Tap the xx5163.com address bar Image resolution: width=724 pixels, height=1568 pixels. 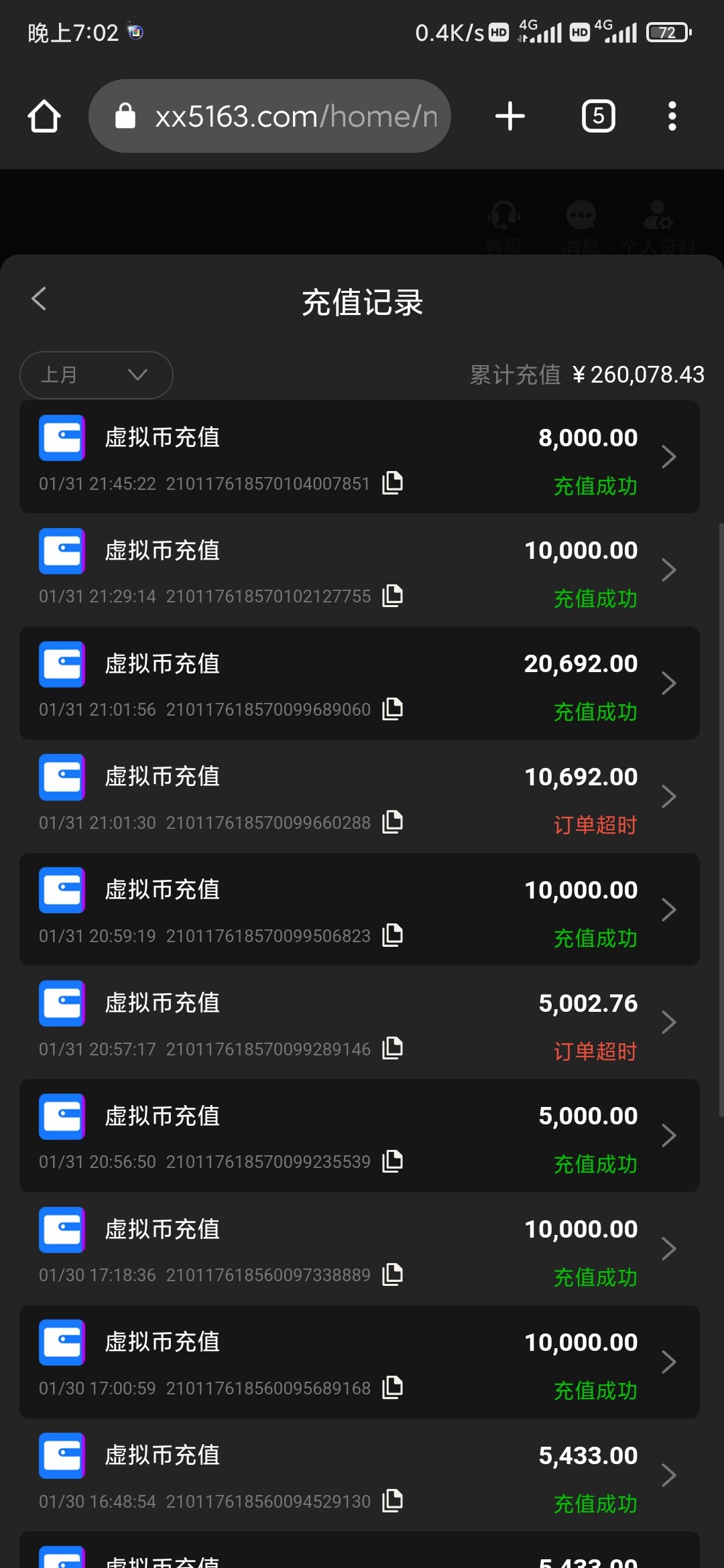(269, 116)
